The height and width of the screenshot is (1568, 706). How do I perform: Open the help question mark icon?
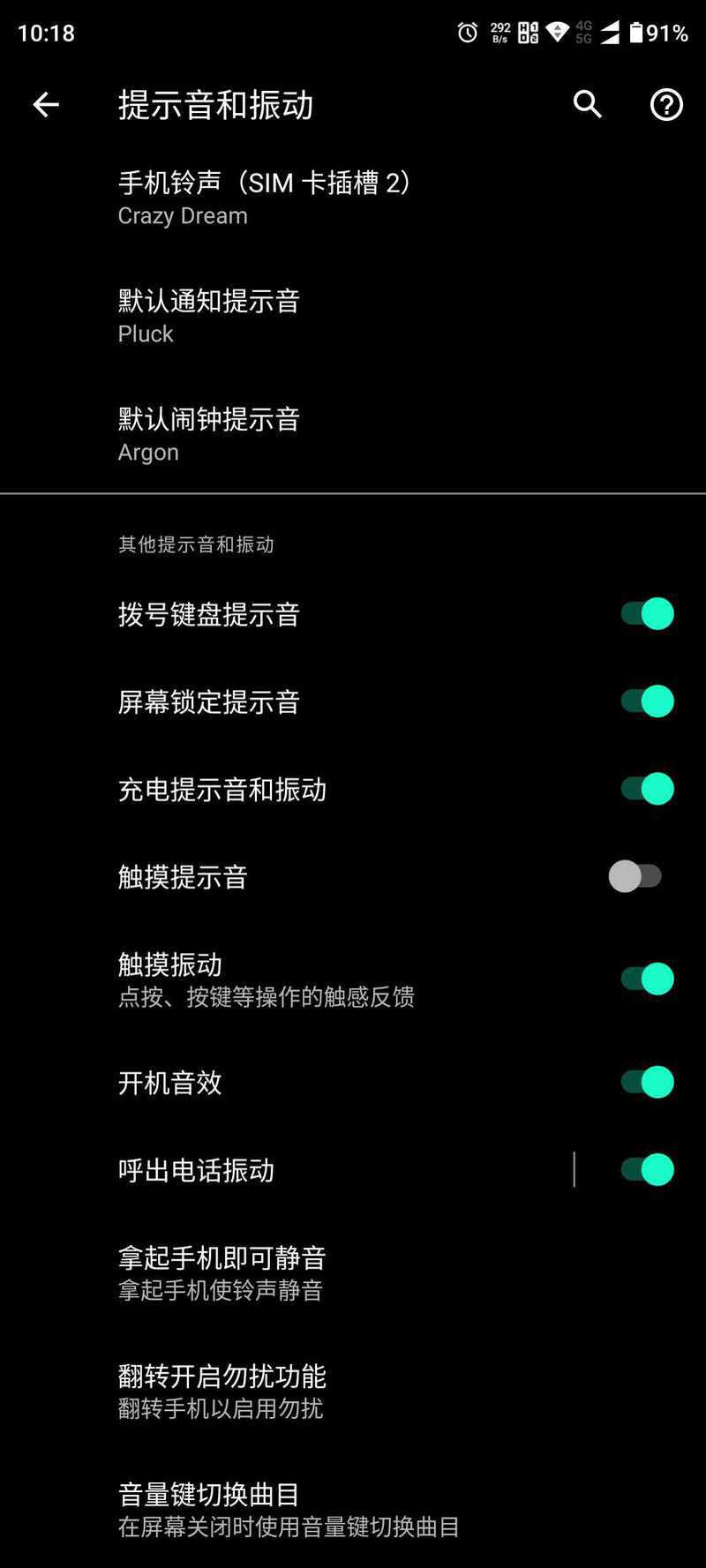click(666, 105)
